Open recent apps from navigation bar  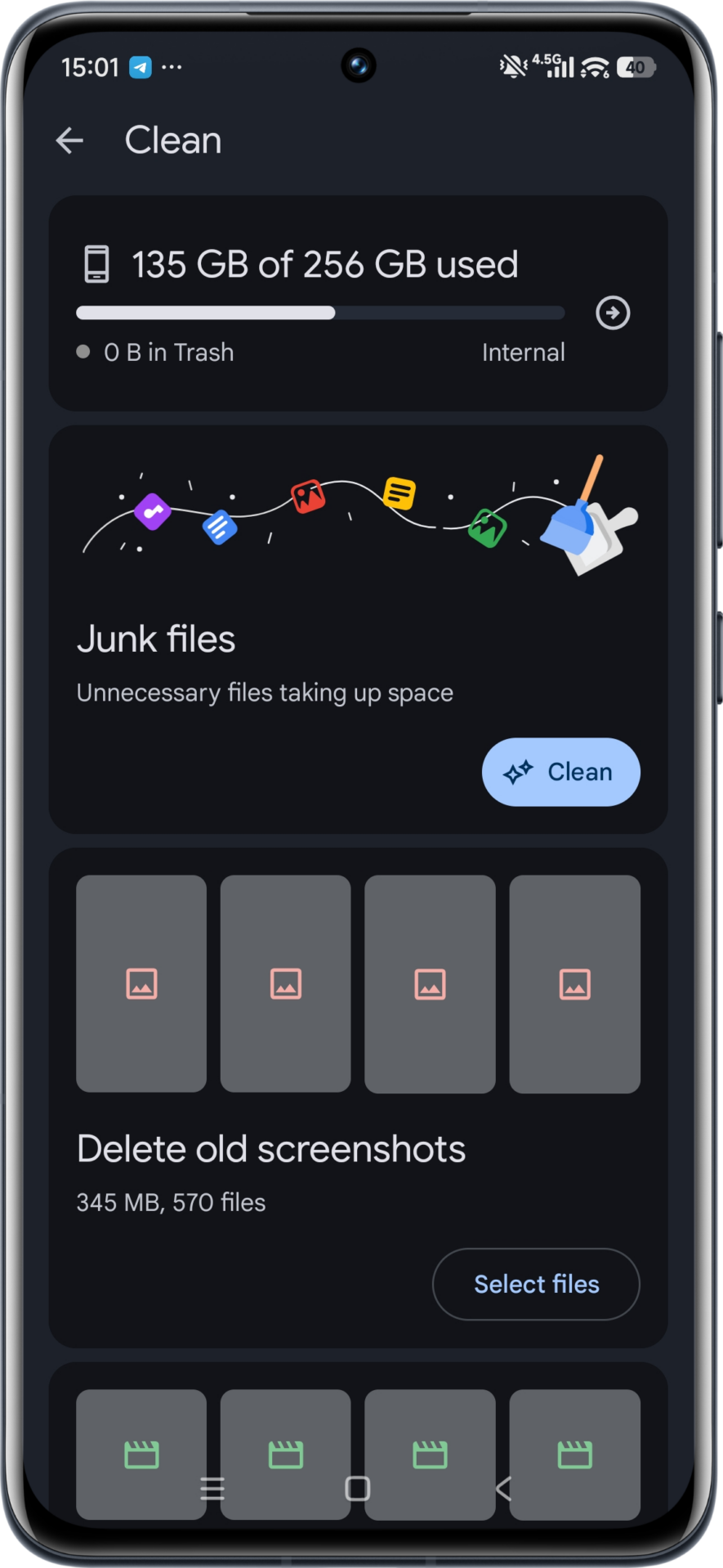[212, 1488]
